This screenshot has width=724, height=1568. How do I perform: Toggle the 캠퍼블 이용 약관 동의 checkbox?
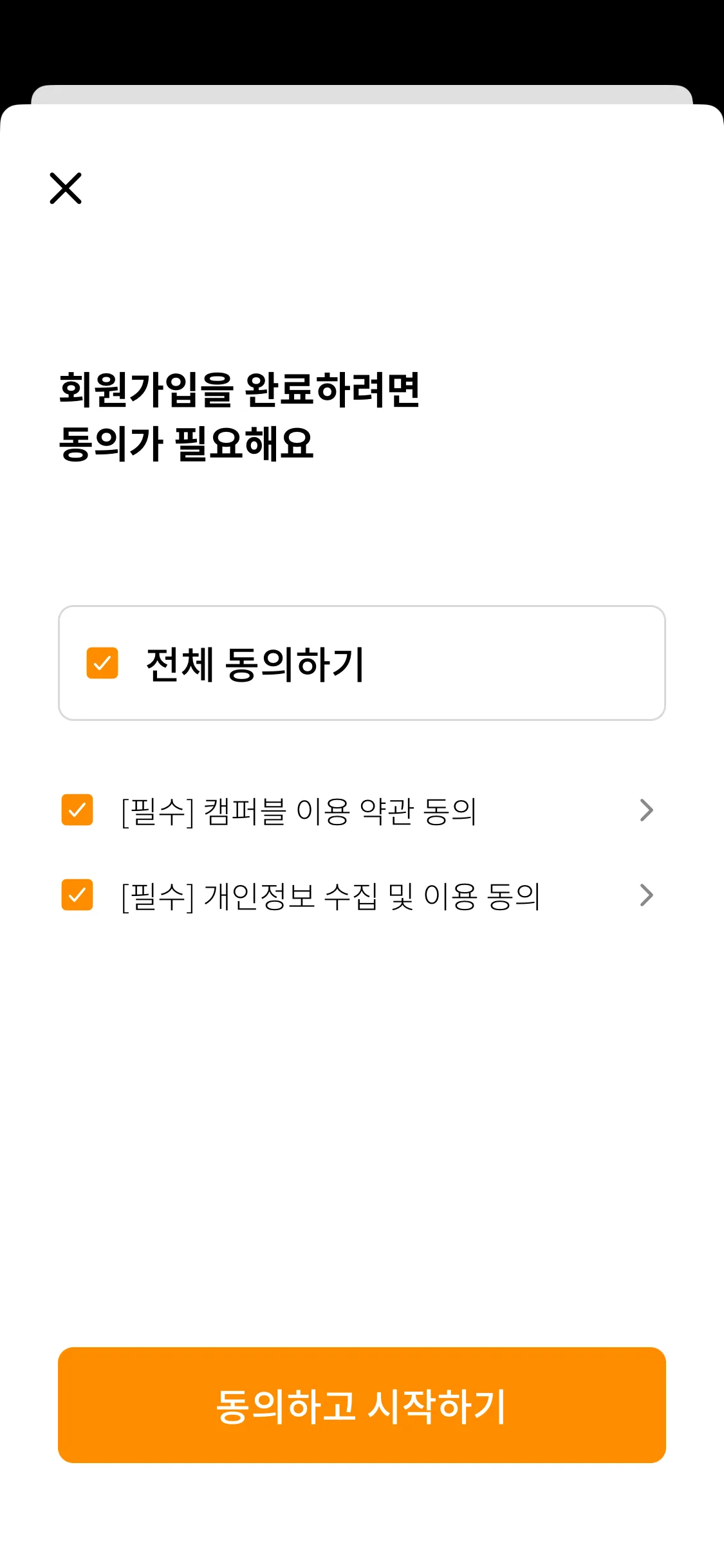coord(77,810)
